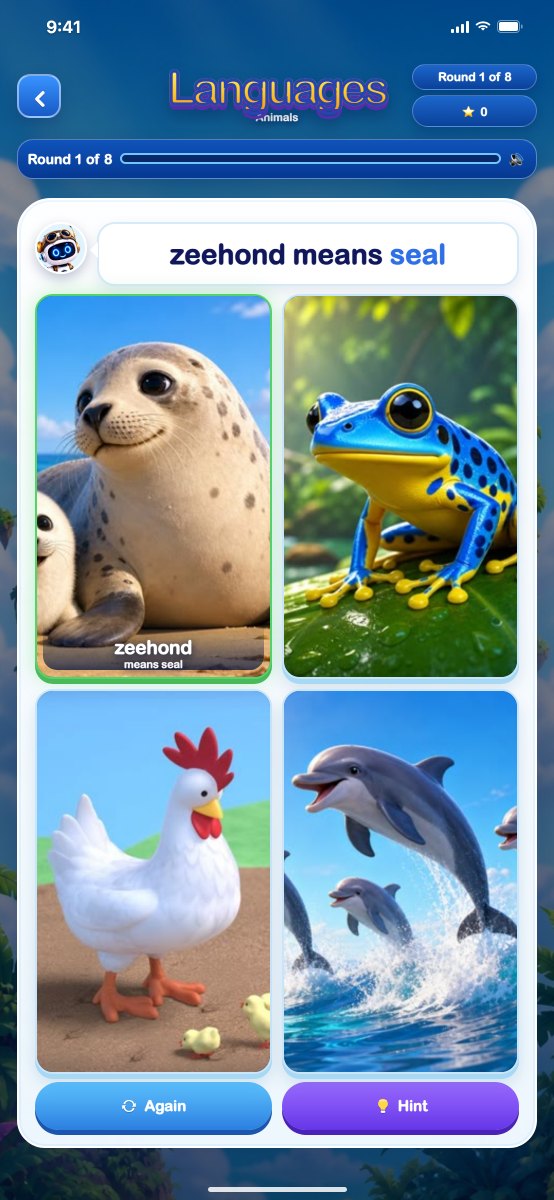Select the jumping dolphins picture card
This screenshot has height=1200, width=554.
pos(400,882)
